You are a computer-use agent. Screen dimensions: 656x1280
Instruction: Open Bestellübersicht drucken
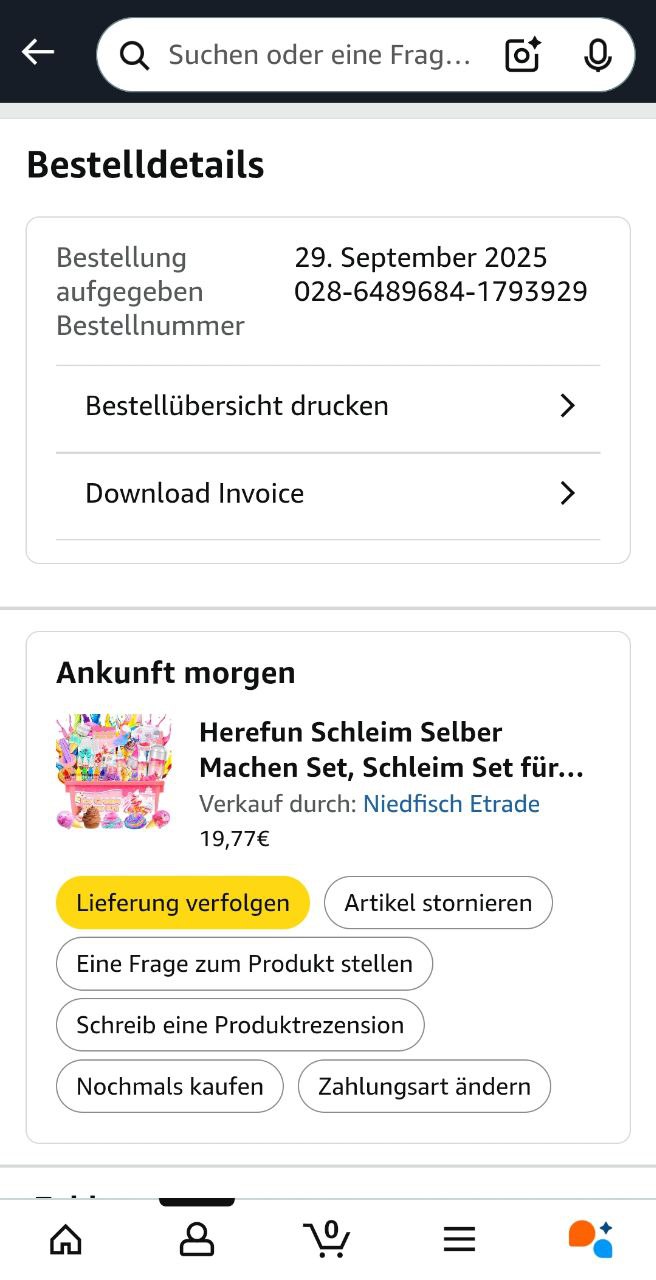tap(328, 406)
